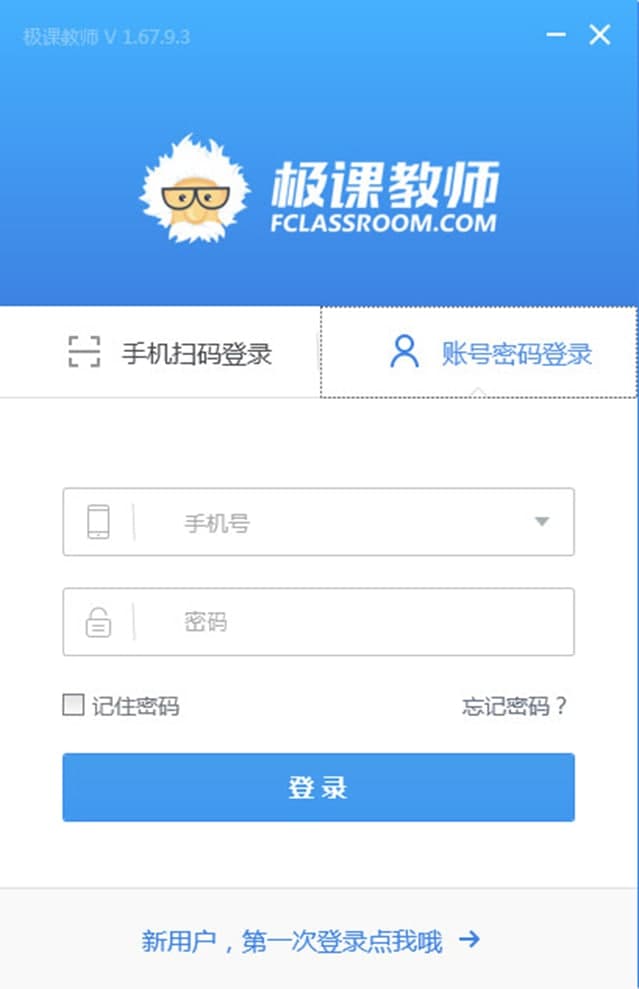This screenshot has height=989, width=639.
Task: Open 新用户，第一次登录点我哦 link
Action: 310,940
